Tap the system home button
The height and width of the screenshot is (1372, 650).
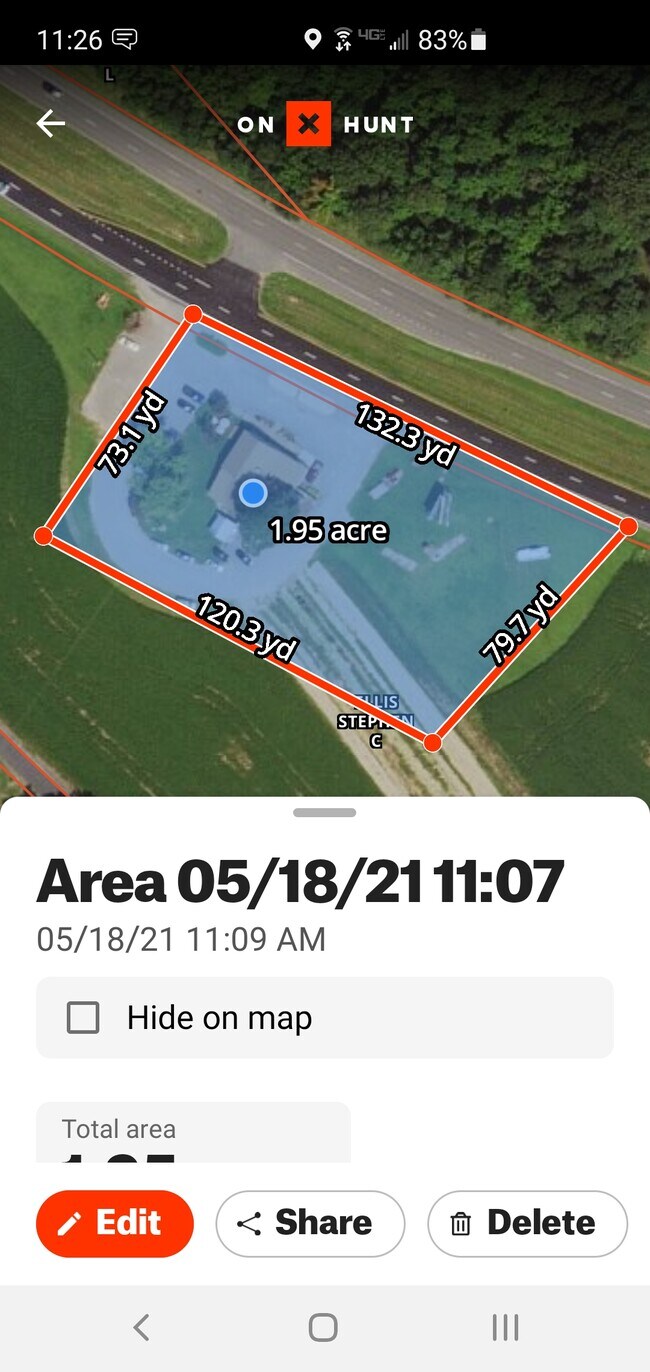coord(323,1327)
